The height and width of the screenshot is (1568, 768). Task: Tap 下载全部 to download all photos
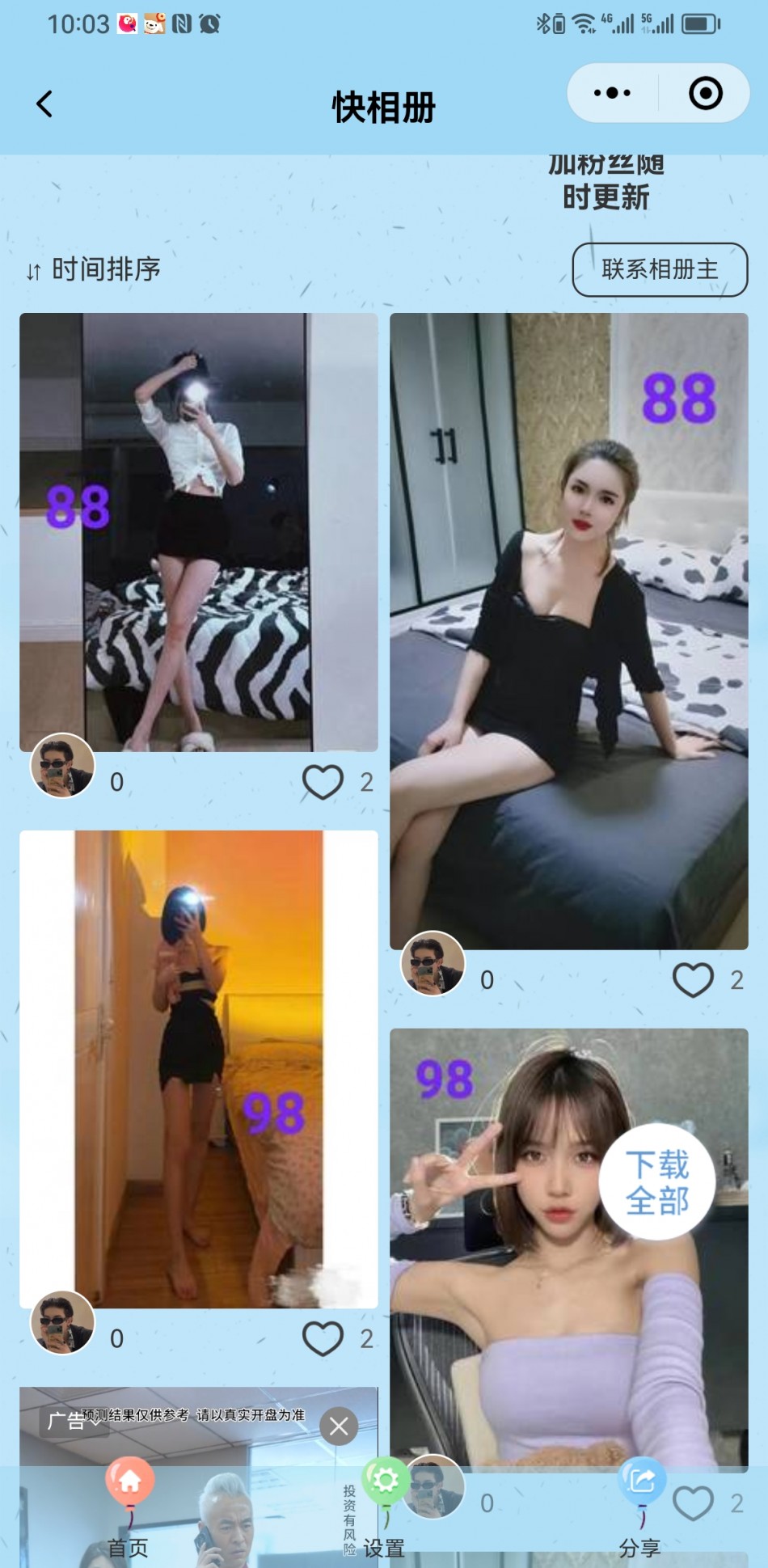coord(656,1181)
